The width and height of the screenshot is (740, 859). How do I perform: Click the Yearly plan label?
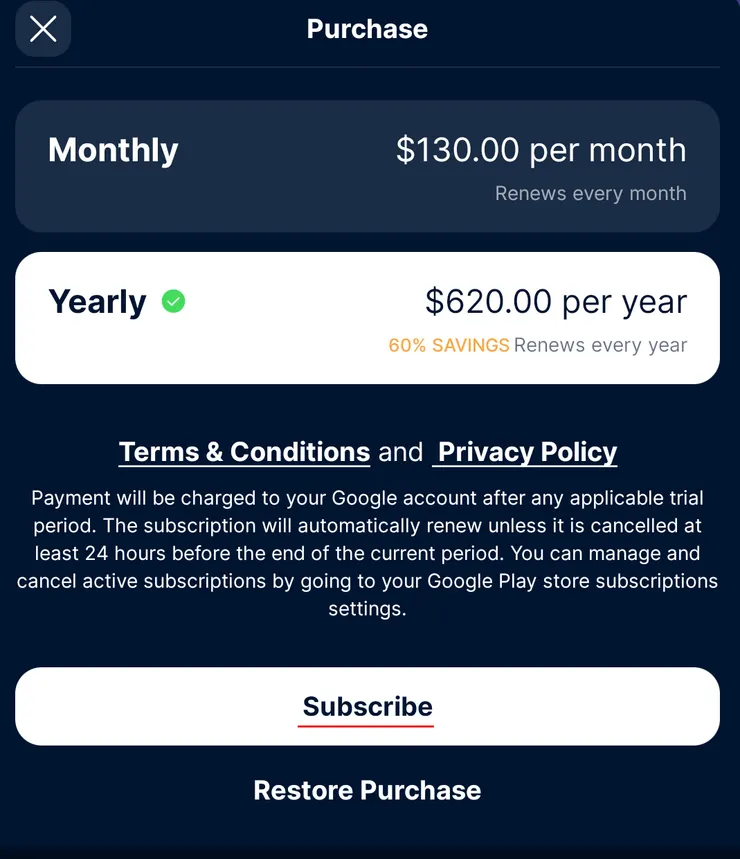pos(97,300)
